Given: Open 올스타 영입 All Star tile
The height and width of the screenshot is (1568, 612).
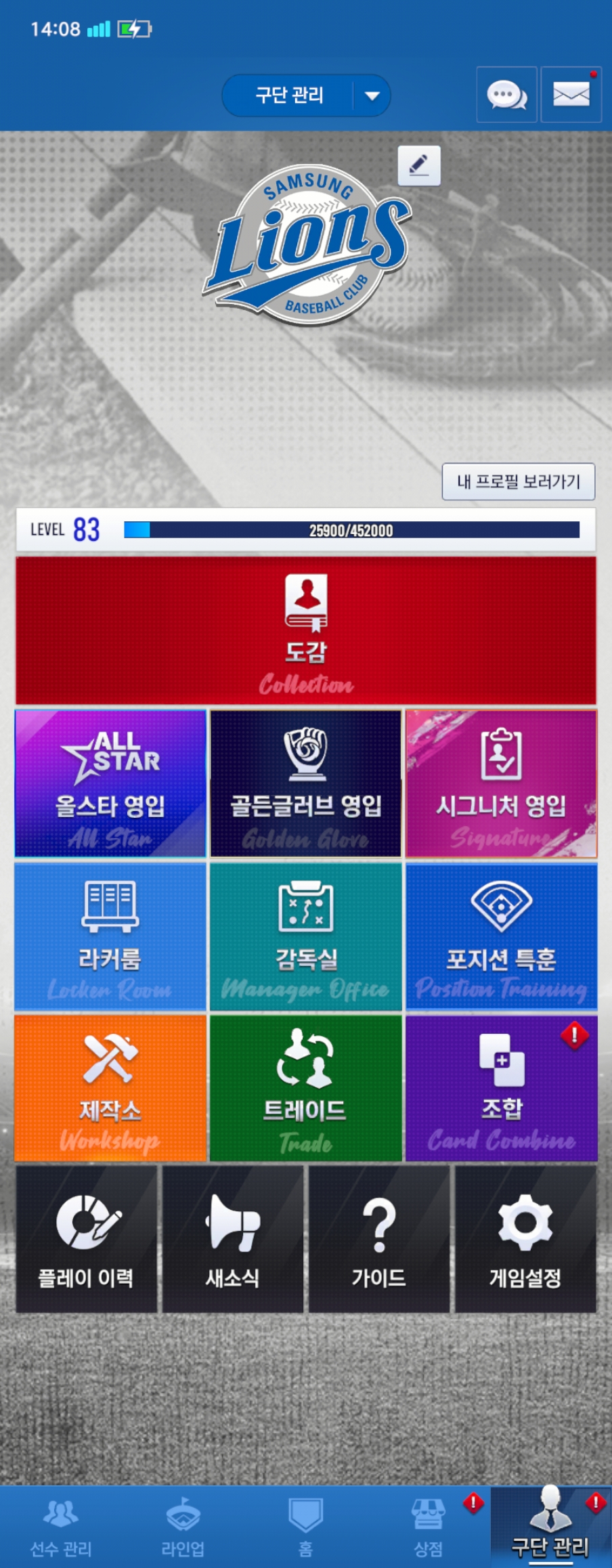Looking at the screenshot, I should tap(110, 783).
